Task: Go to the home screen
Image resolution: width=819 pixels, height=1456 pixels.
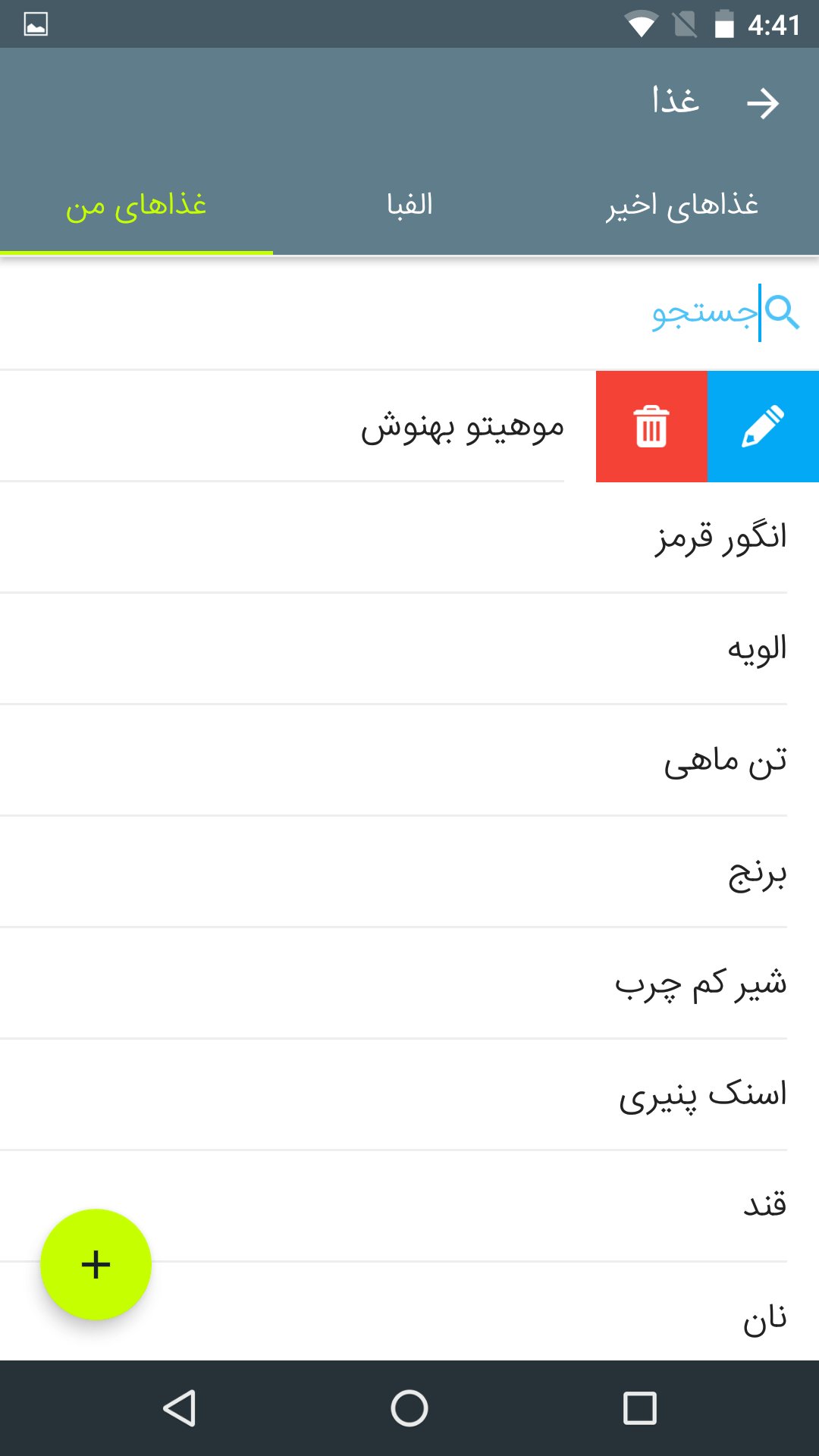Action: (409, 1408)
